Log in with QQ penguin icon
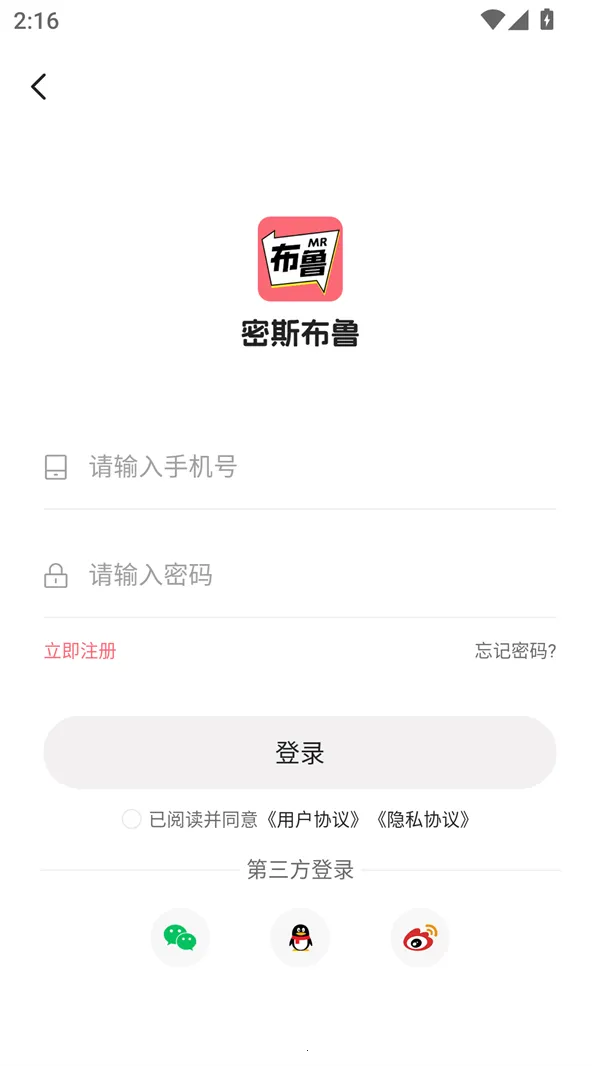This screenshot has width=600, height=1066. [x=300, y=938]
